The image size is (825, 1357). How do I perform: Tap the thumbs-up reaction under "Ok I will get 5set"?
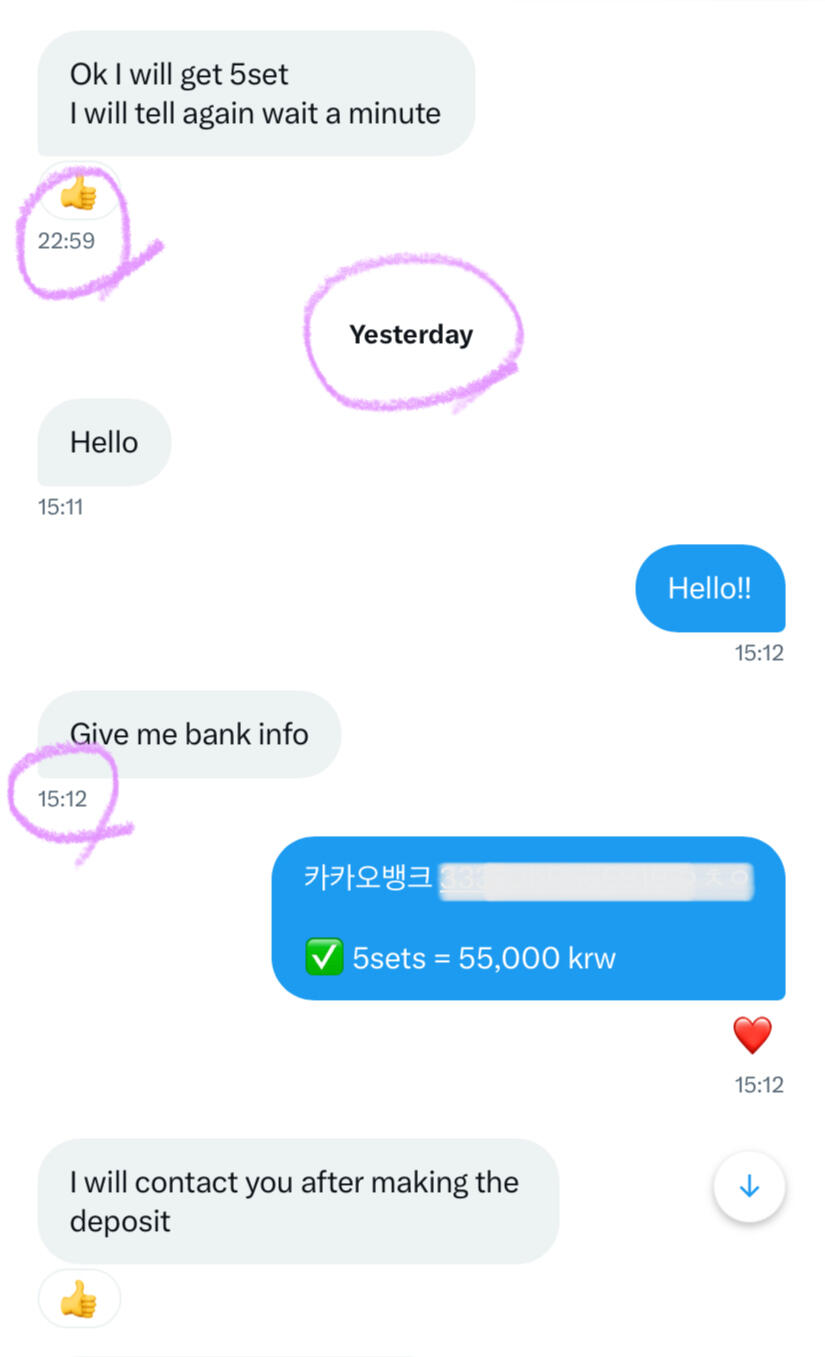(x=78, y=194)
